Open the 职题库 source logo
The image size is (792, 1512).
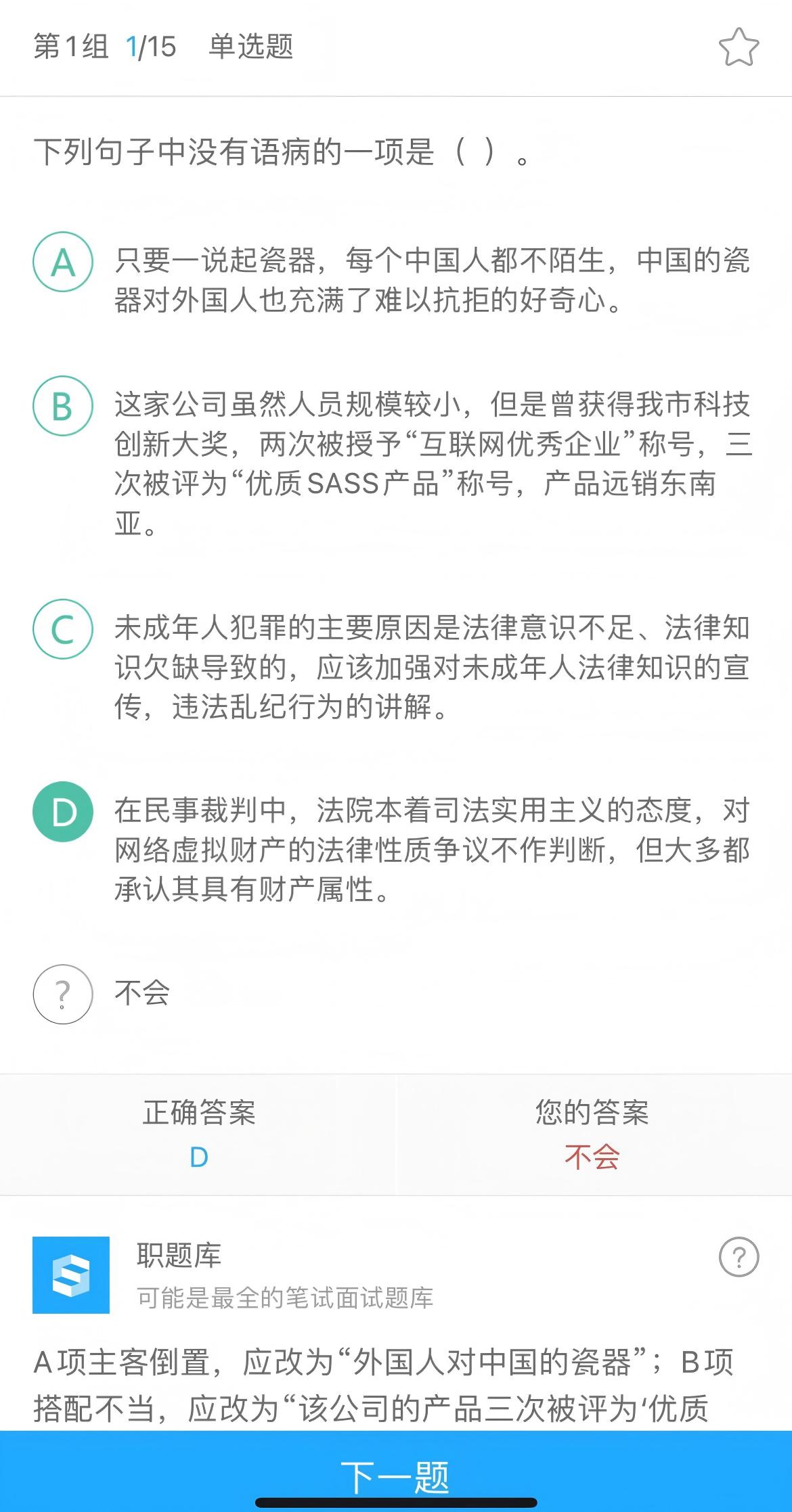point(71,1275)
